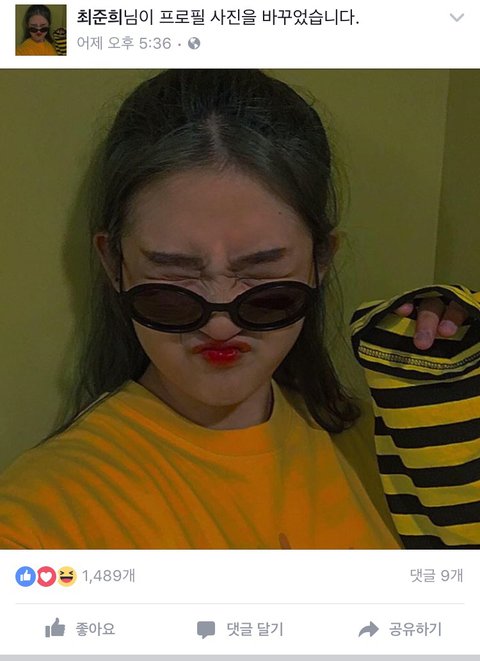This screenshot has height=661, width=480.
Task: Like the post with 좋아요
Action: coord(80,629)
